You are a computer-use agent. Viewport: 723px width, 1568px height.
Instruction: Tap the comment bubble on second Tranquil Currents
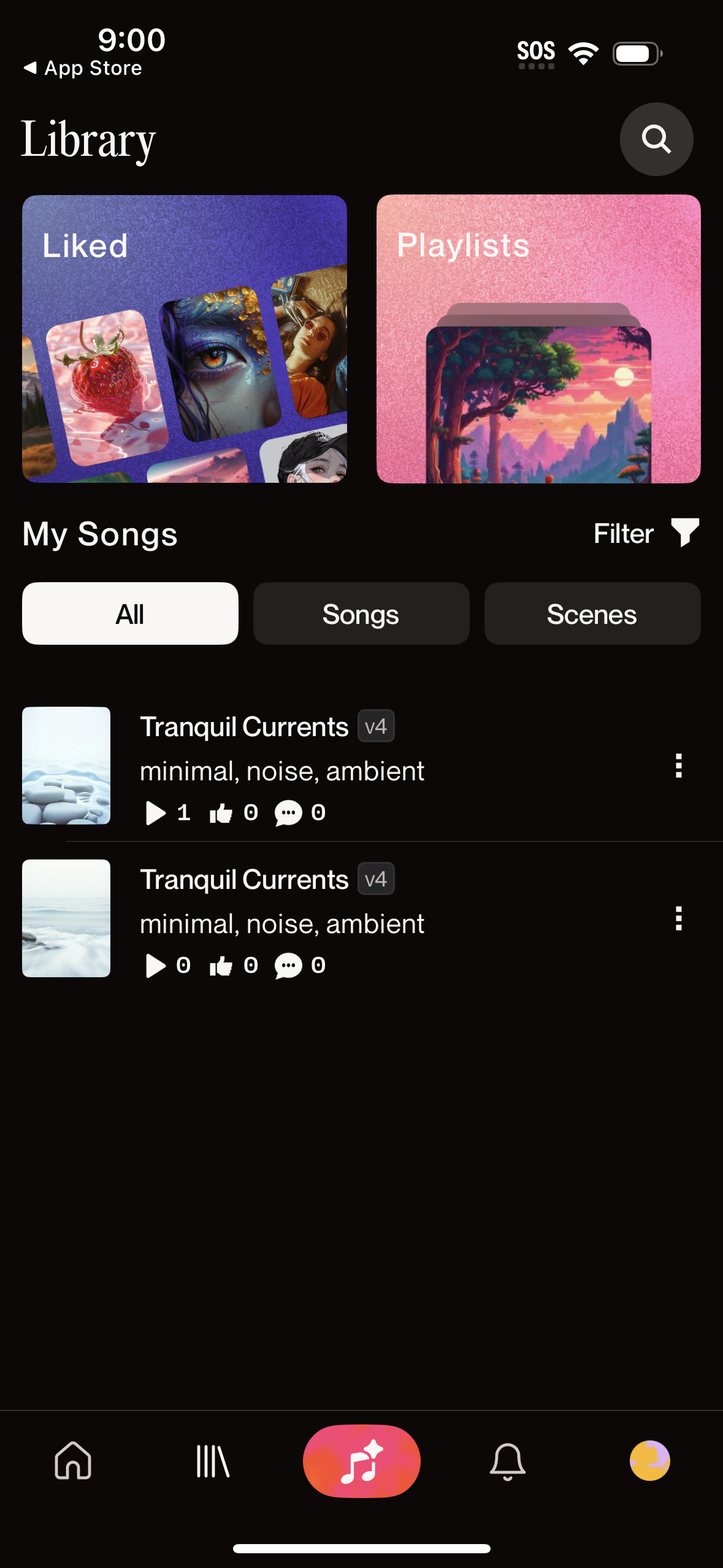[x=288, y=965]
